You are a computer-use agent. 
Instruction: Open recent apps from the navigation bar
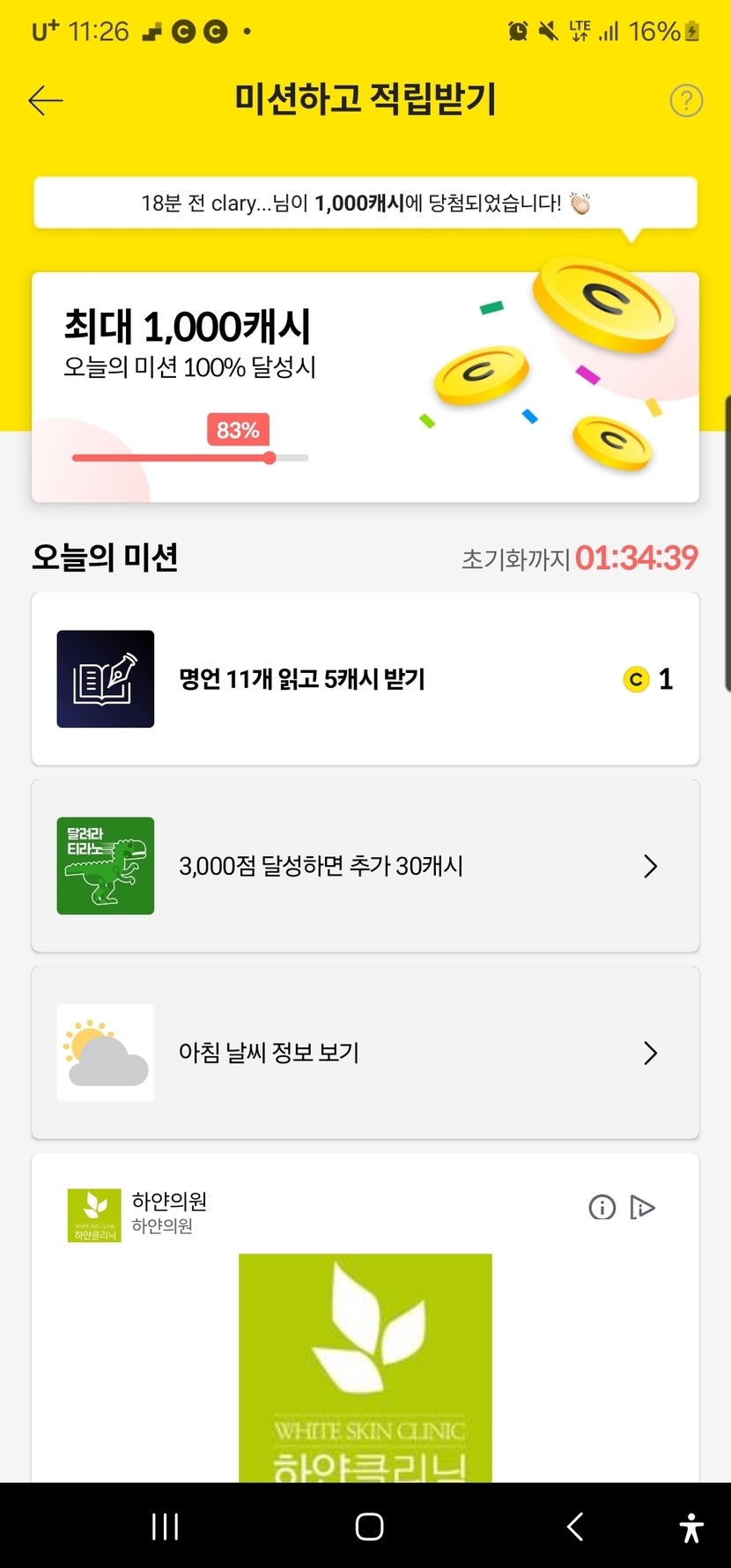(x=165, y=1527)
